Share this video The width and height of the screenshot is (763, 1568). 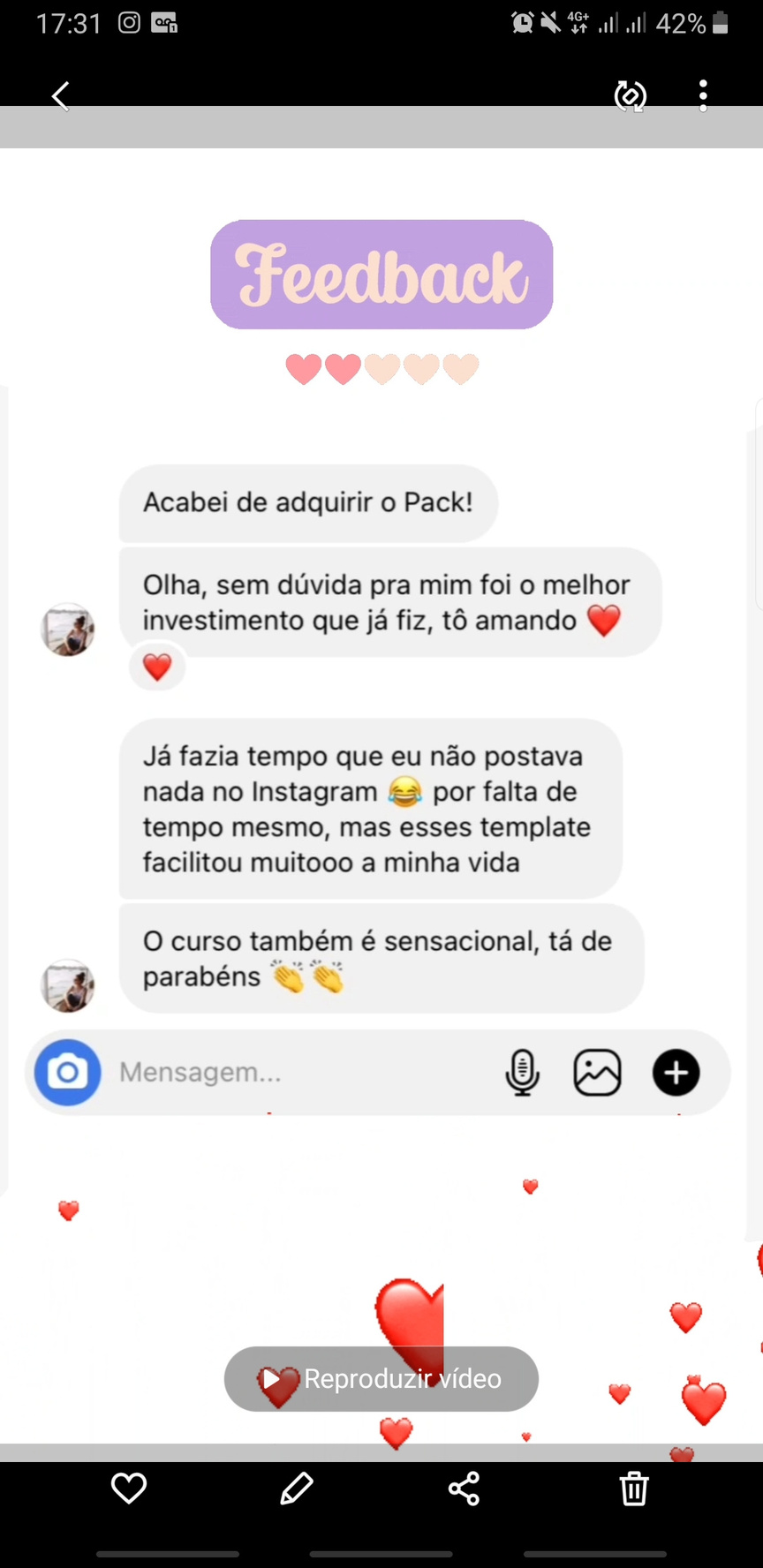click(x=464, y=1489)
